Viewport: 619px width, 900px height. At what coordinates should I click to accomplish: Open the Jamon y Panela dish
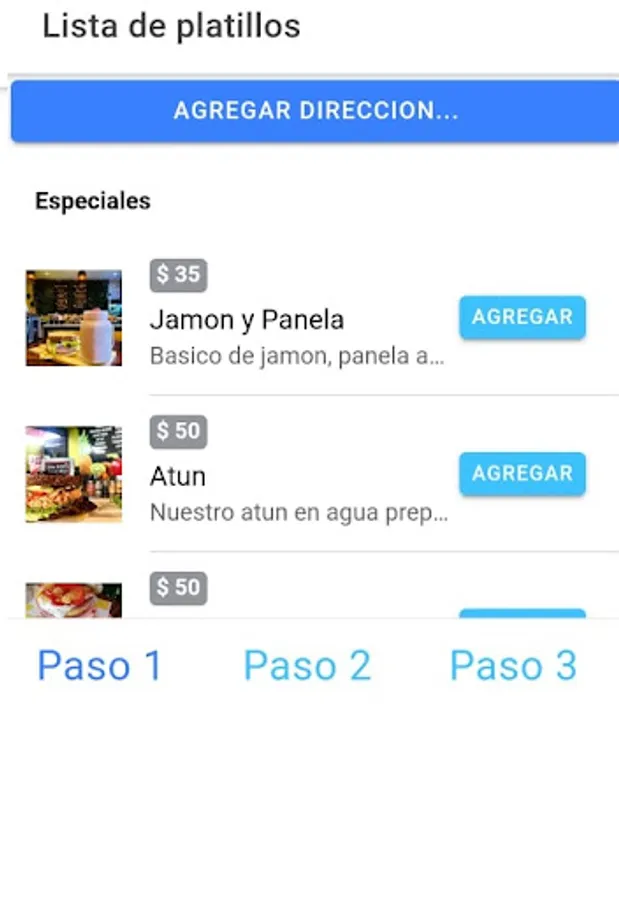coord(246,320)
